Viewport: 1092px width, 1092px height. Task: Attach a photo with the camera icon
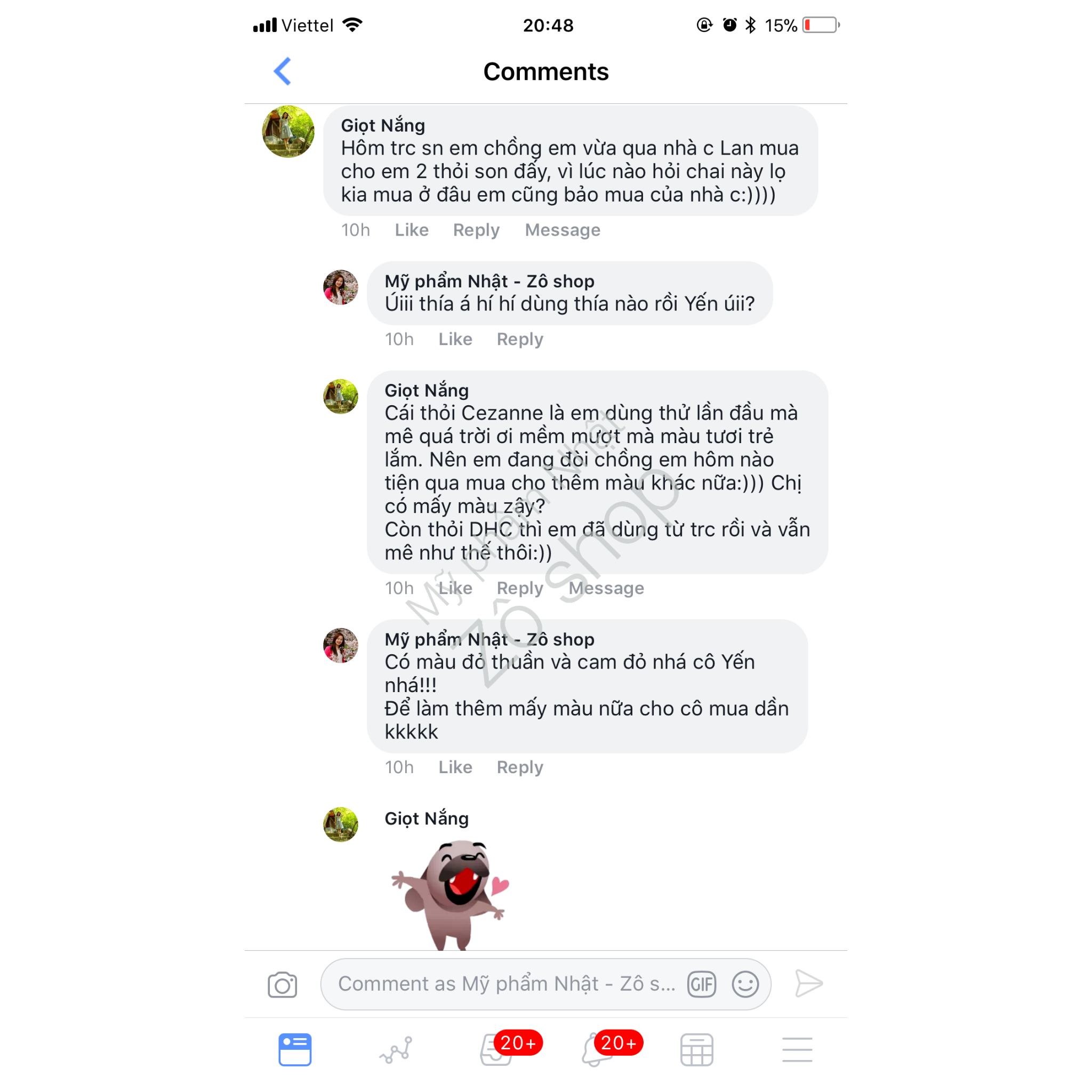pos(282,985)
